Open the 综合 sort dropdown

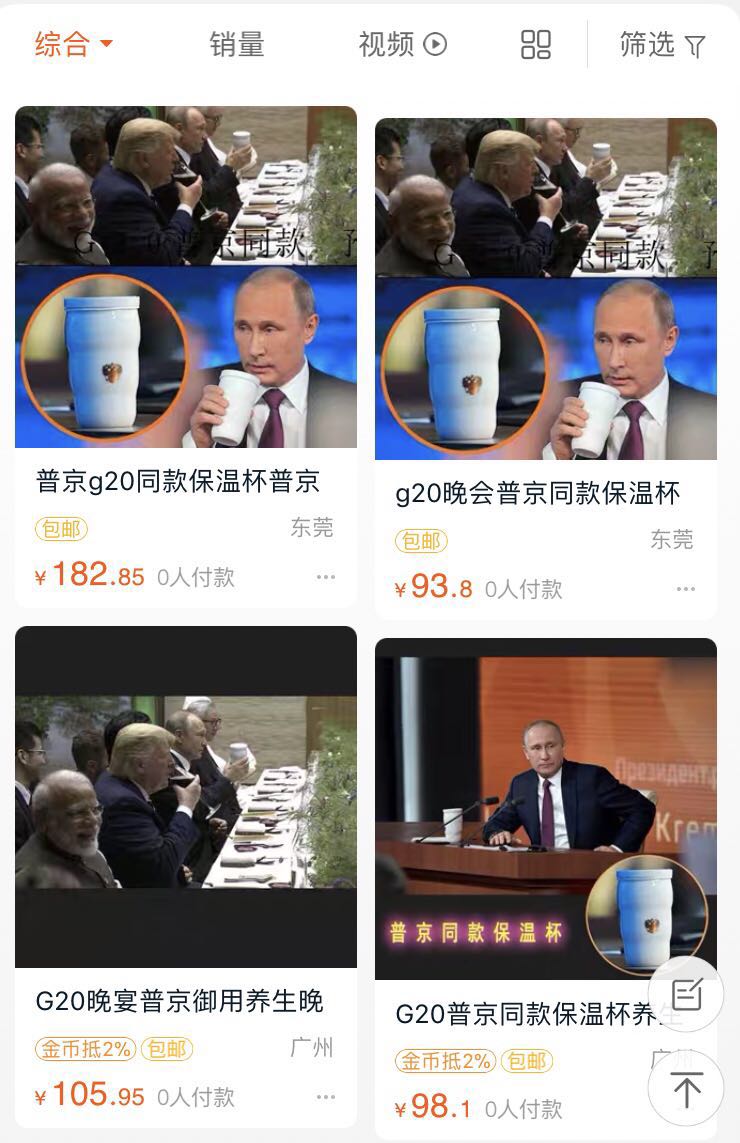click(73, 45)
